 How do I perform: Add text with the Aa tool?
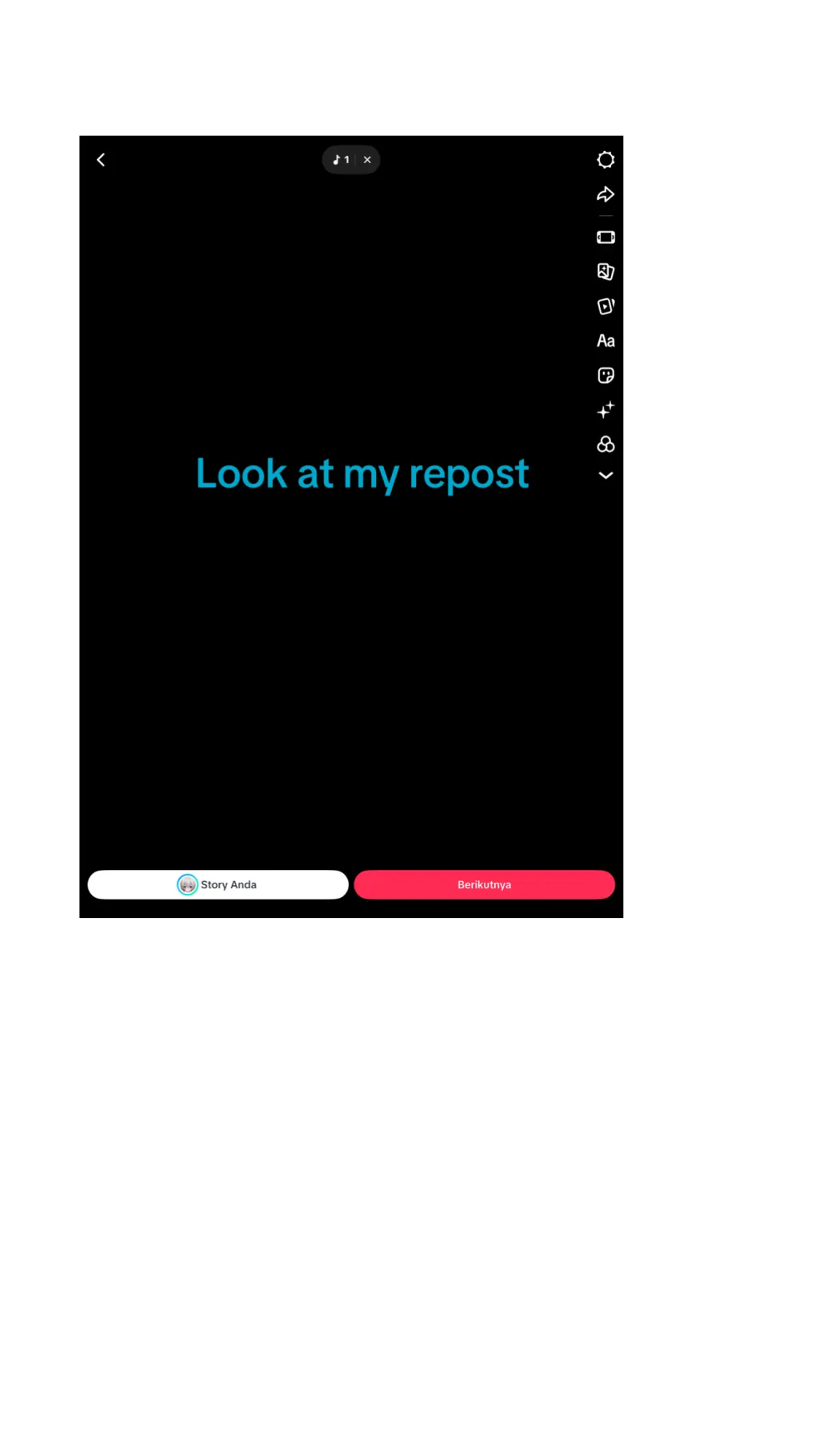point(605,341)
